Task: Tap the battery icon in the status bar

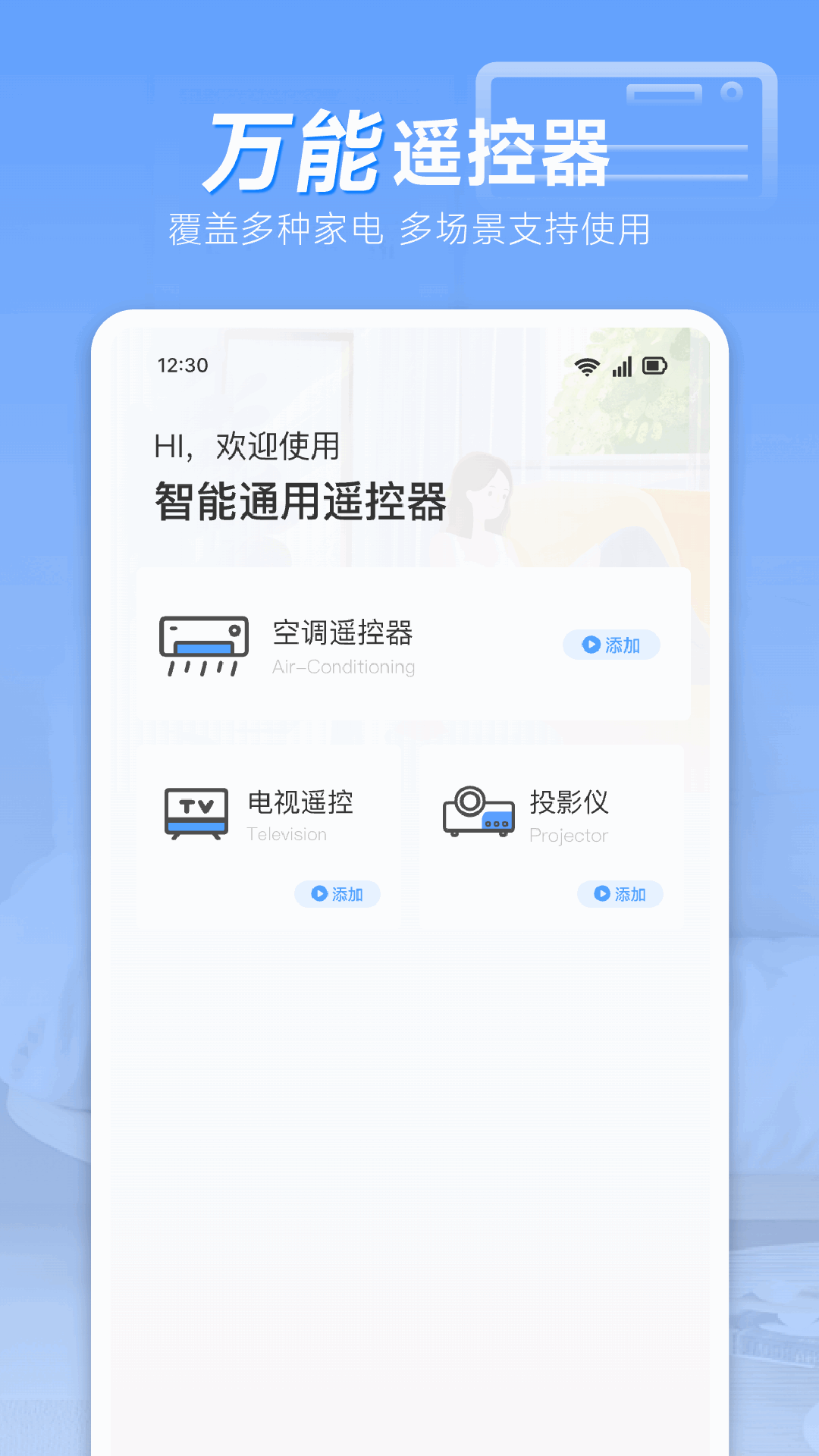Action: coord(655,366)
